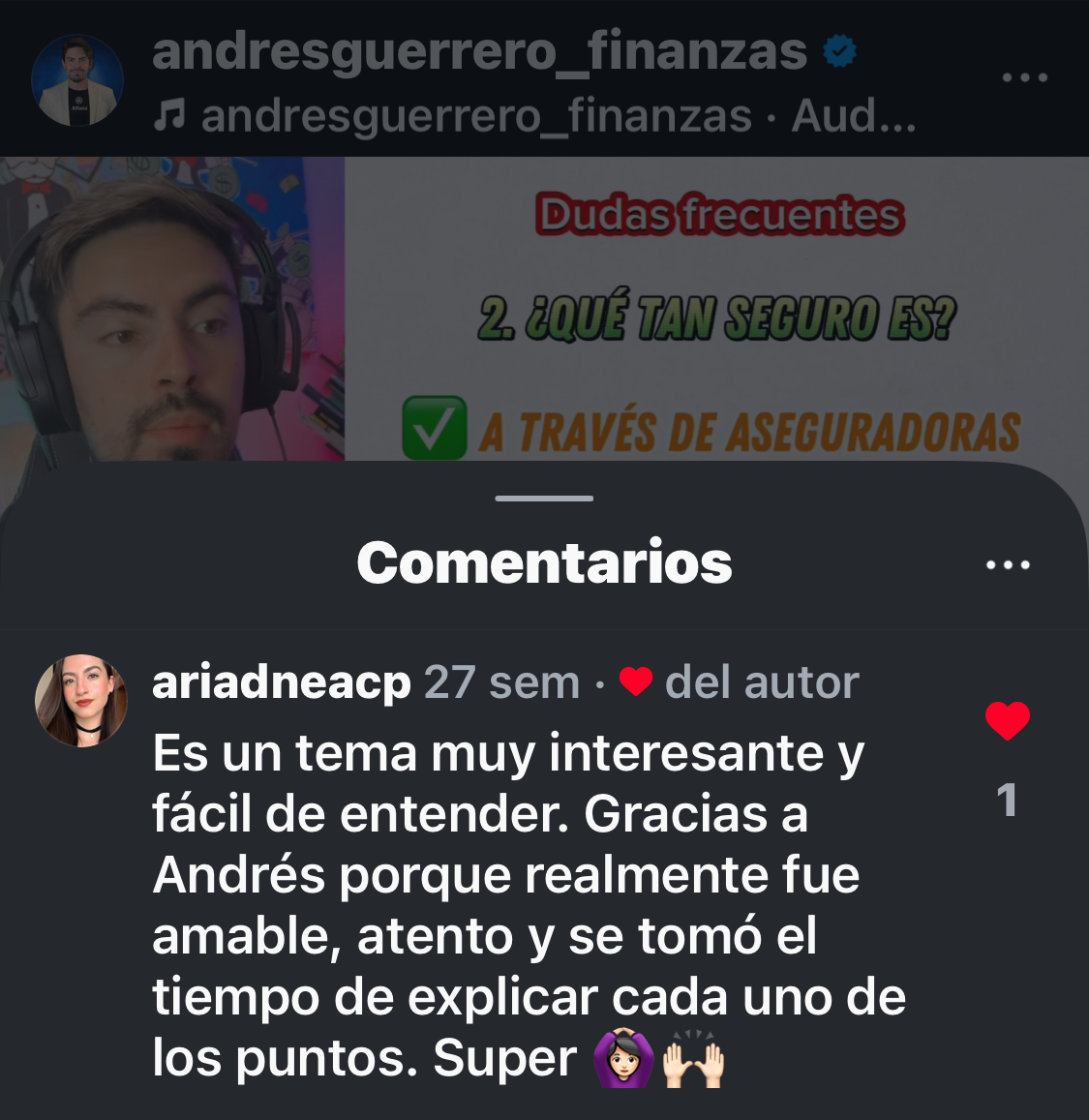
Task: Tap the andresguerrero_finanzas profile avatar
Action: click(x=77, y=81)
